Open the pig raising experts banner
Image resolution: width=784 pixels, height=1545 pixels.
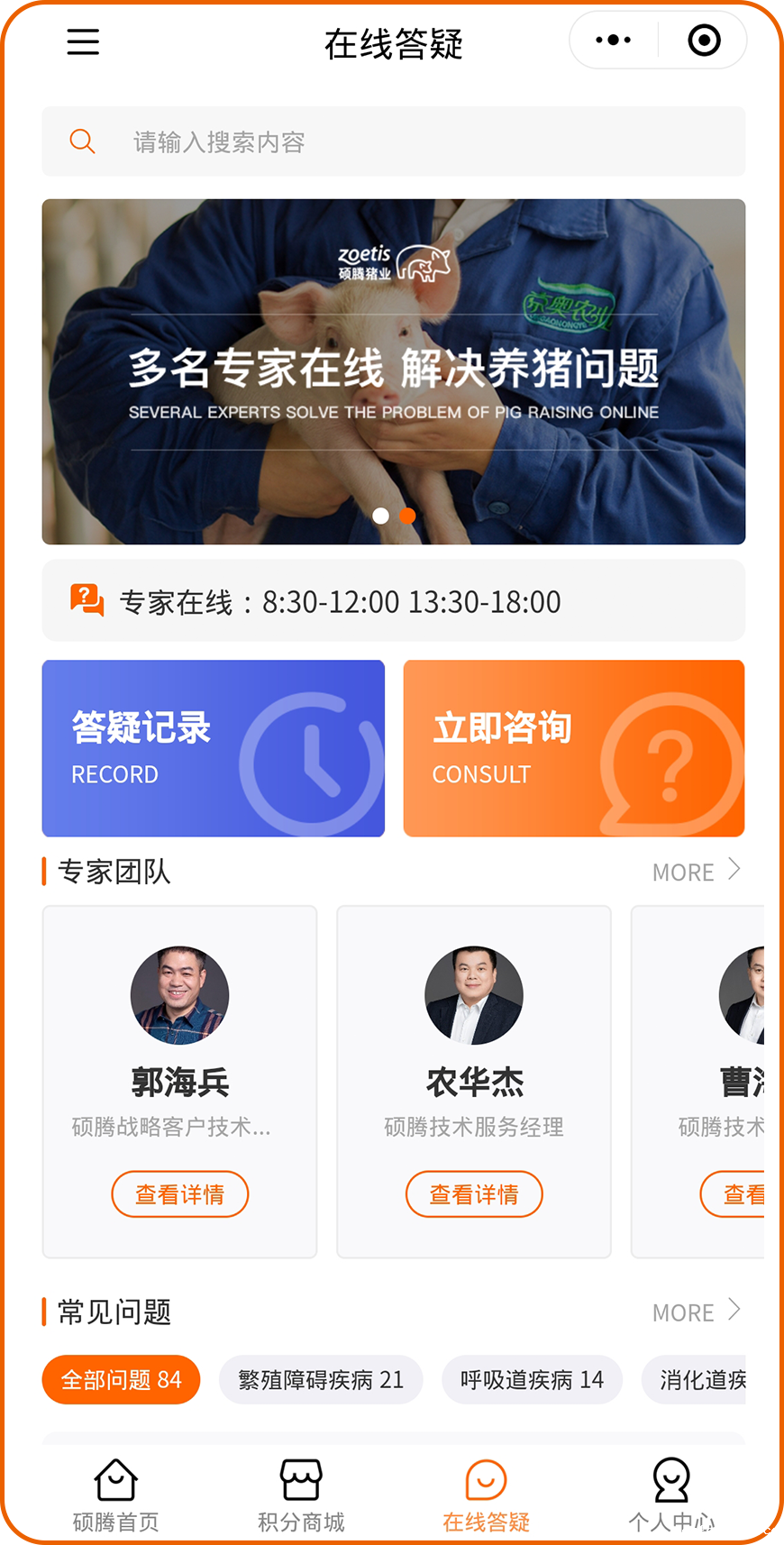[x=393, y=370]
